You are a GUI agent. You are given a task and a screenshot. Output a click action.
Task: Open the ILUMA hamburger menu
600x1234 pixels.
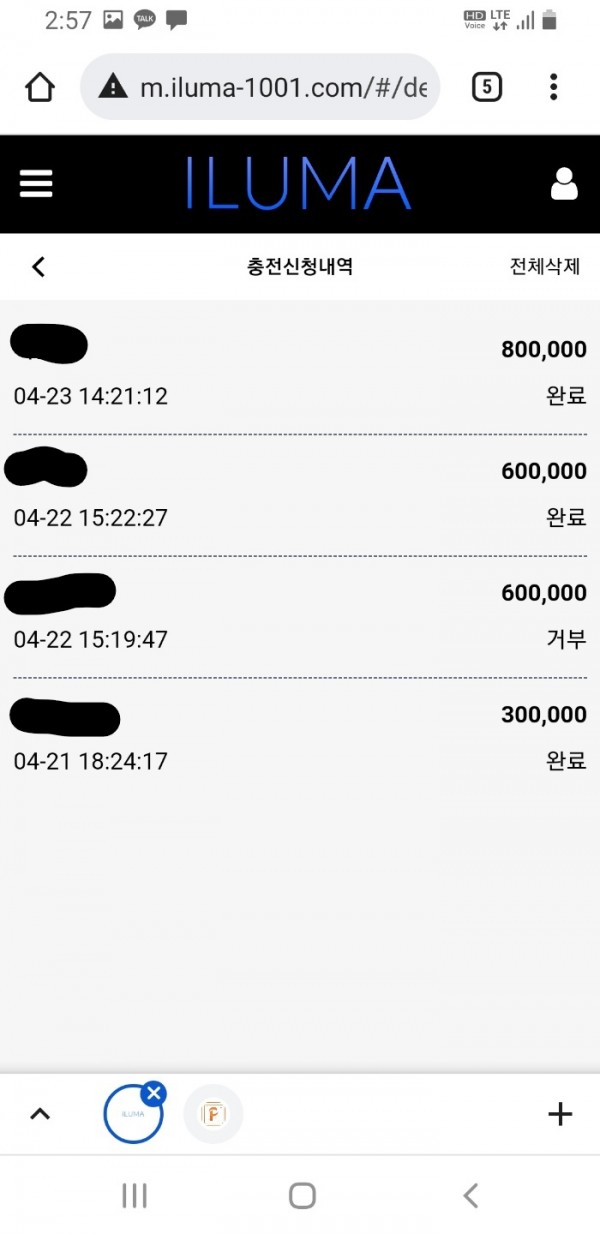36,184
